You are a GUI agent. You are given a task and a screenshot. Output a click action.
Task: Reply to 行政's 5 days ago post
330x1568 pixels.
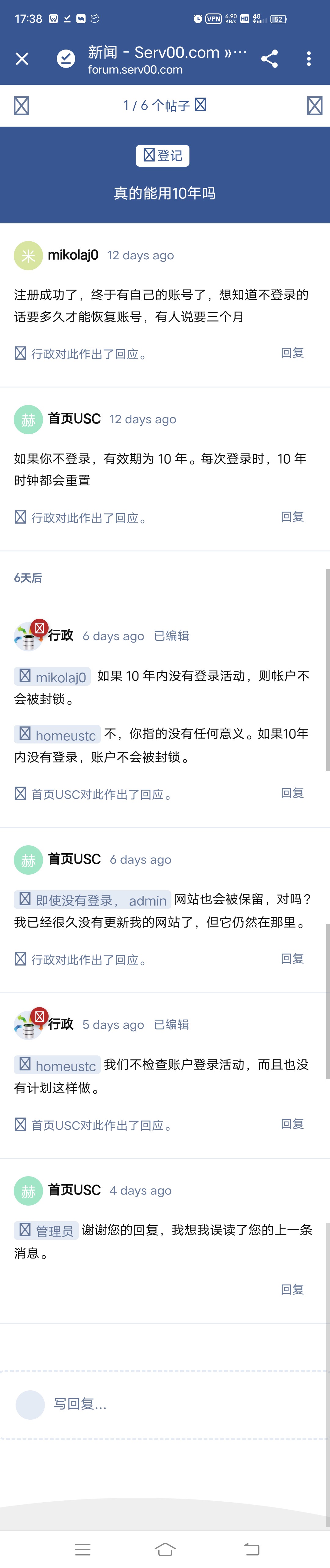[292, 1124]
